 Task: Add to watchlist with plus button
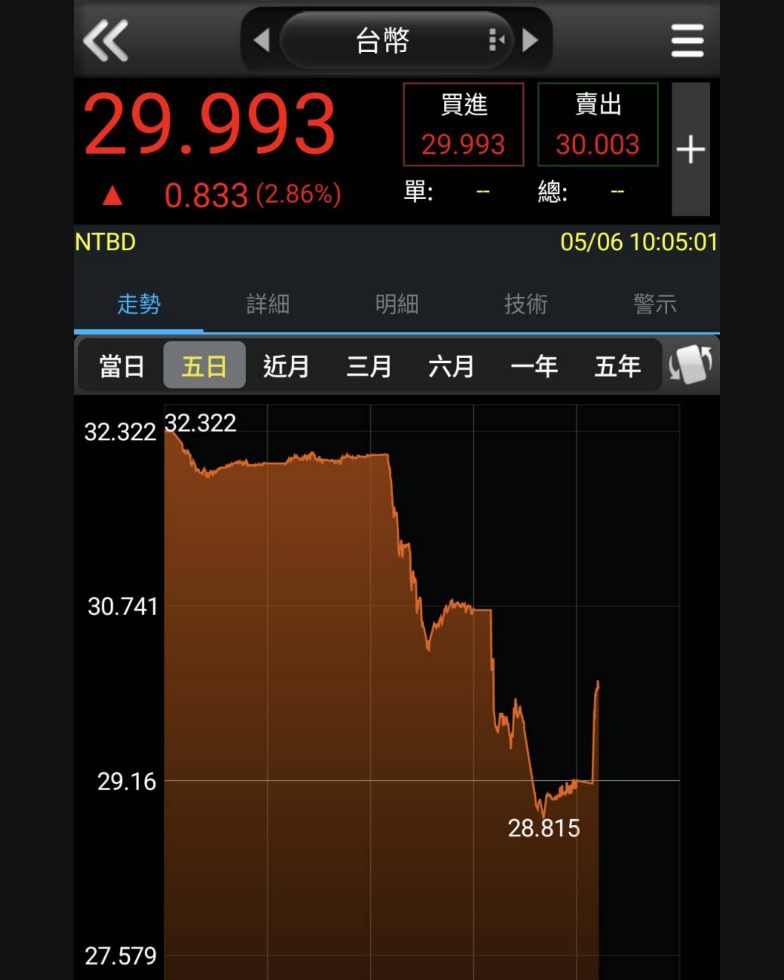[x=690, y=150]
